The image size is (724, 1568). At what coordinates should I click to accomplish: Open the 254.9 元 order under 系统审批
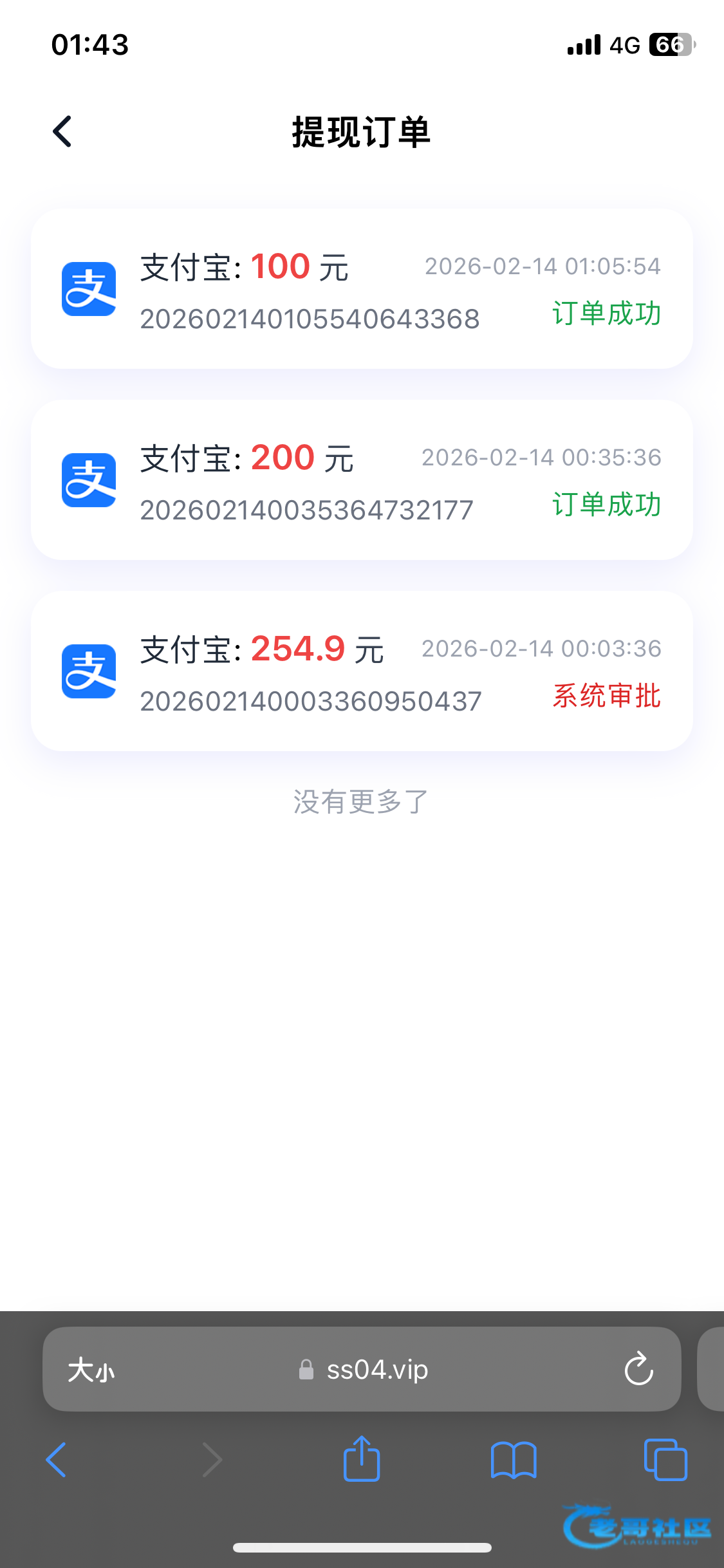pyautogui.click(x=362, y=671)
